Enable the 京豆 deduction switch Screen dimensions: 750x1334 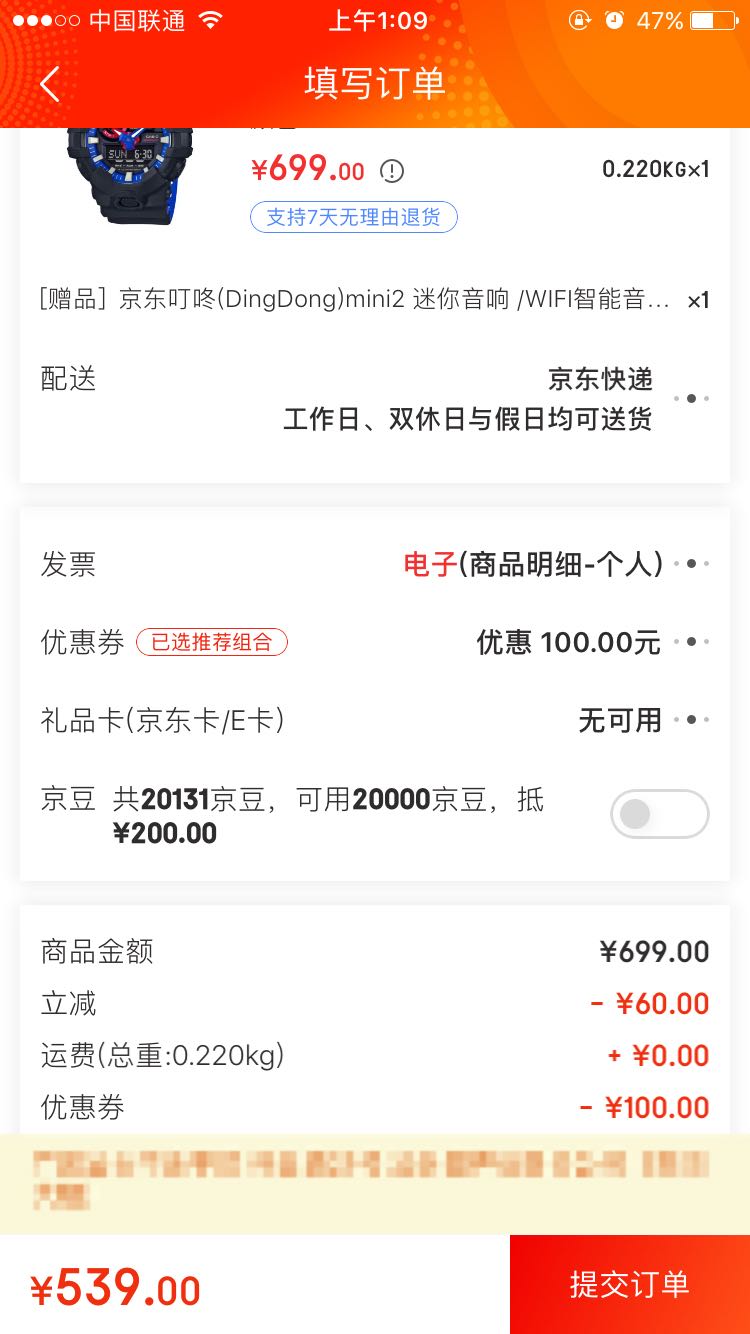click(x=659, y=814)
